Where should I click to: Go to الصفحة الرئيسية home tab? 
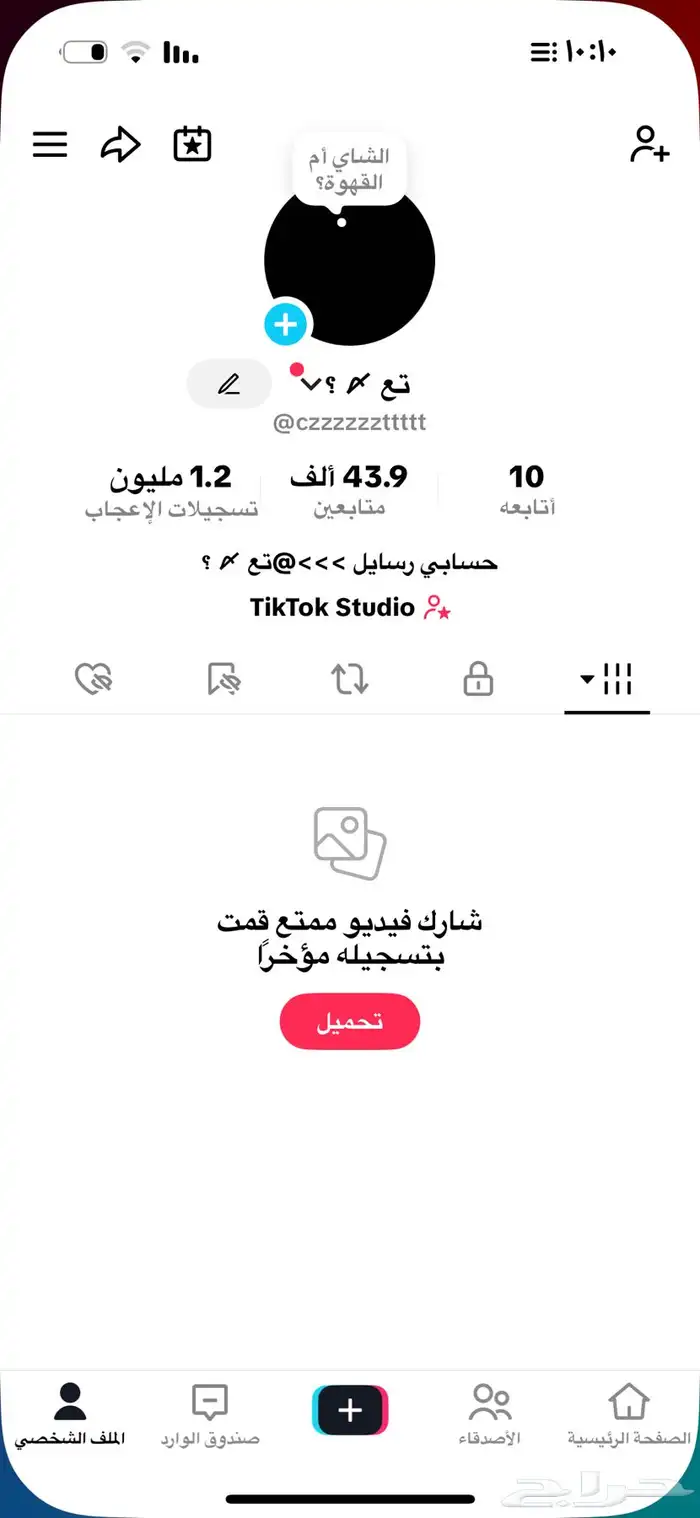point(629,1414)
